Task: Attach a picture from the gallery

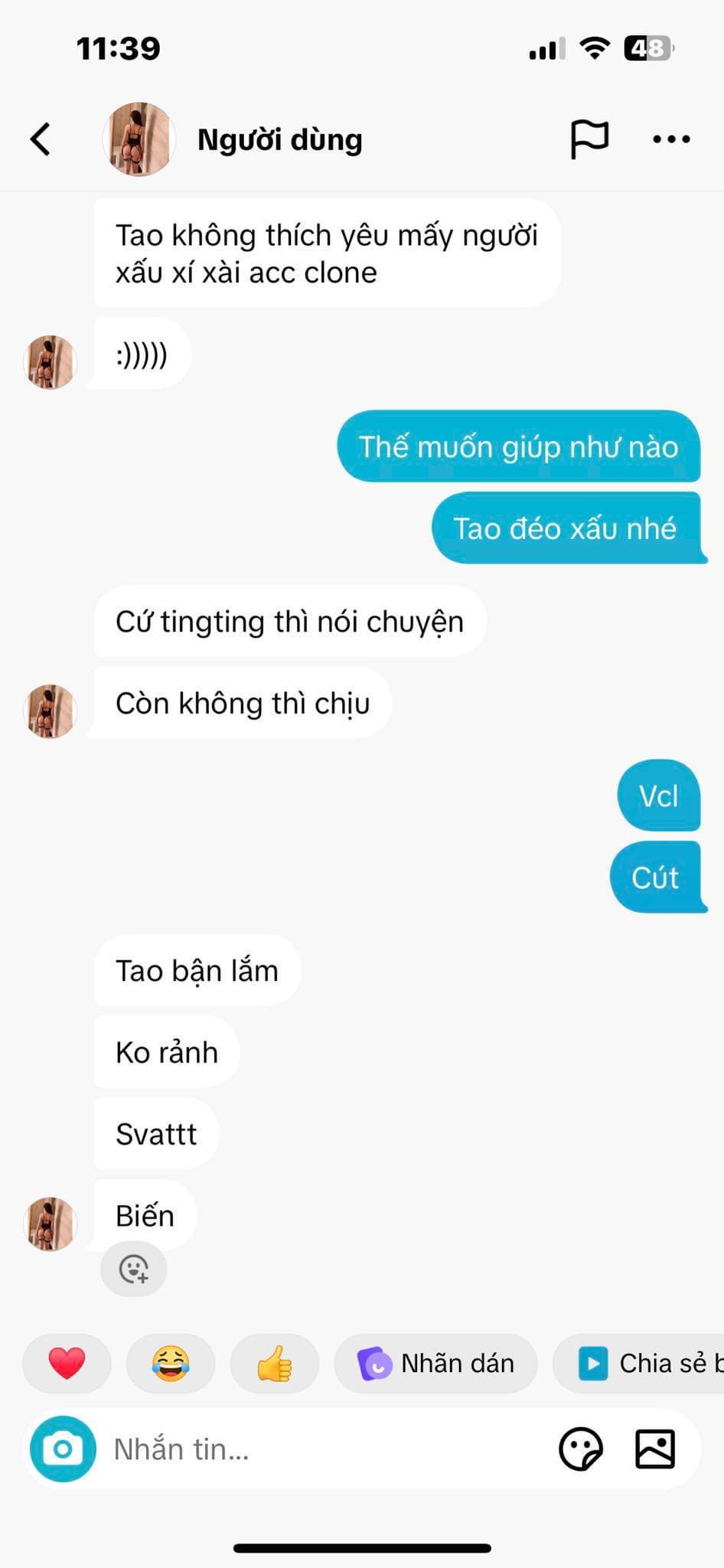Action: click(x=655, y=1449)
